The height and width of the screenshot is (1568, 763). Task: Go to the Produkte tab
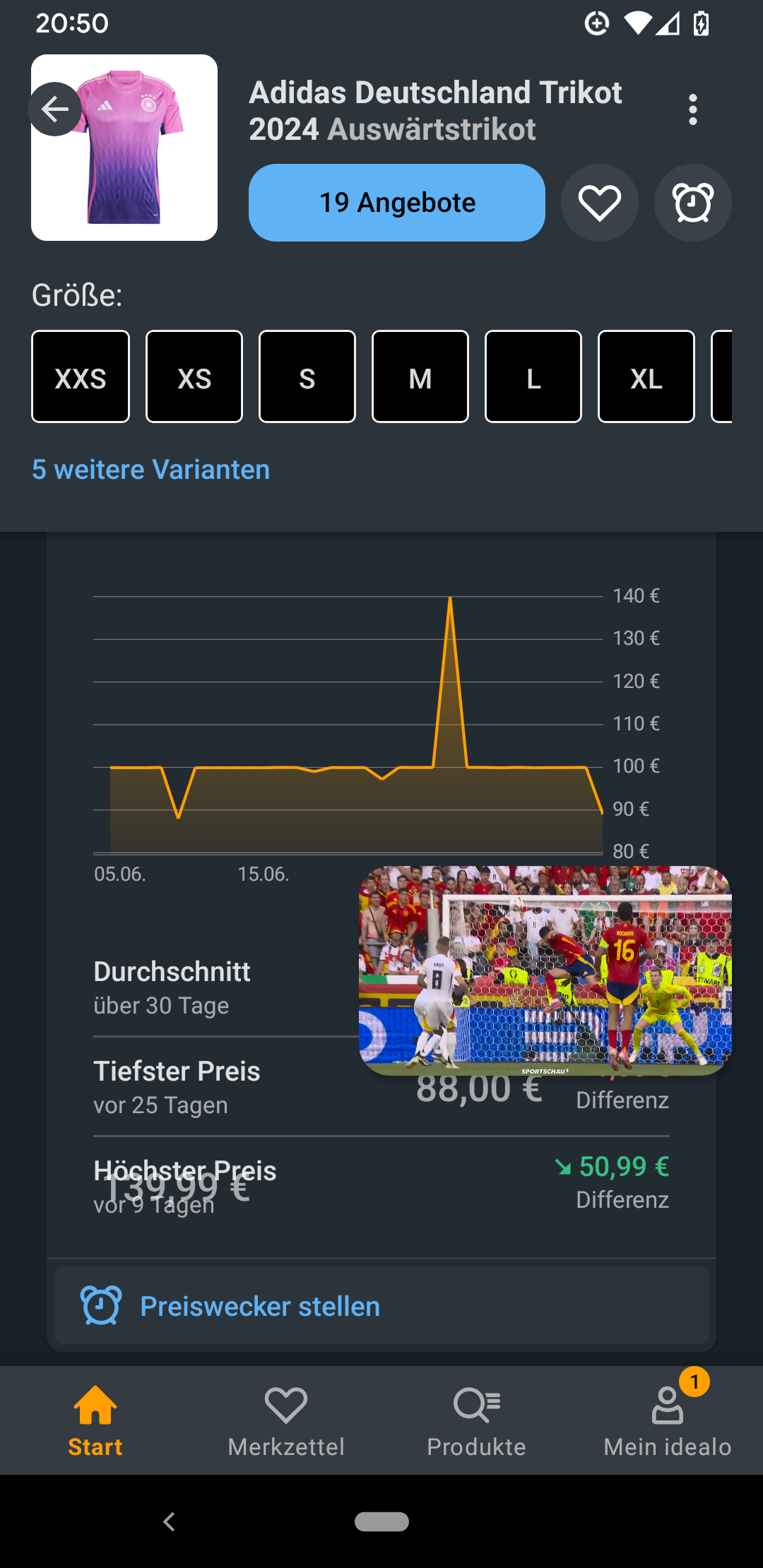click(477, 1420)
